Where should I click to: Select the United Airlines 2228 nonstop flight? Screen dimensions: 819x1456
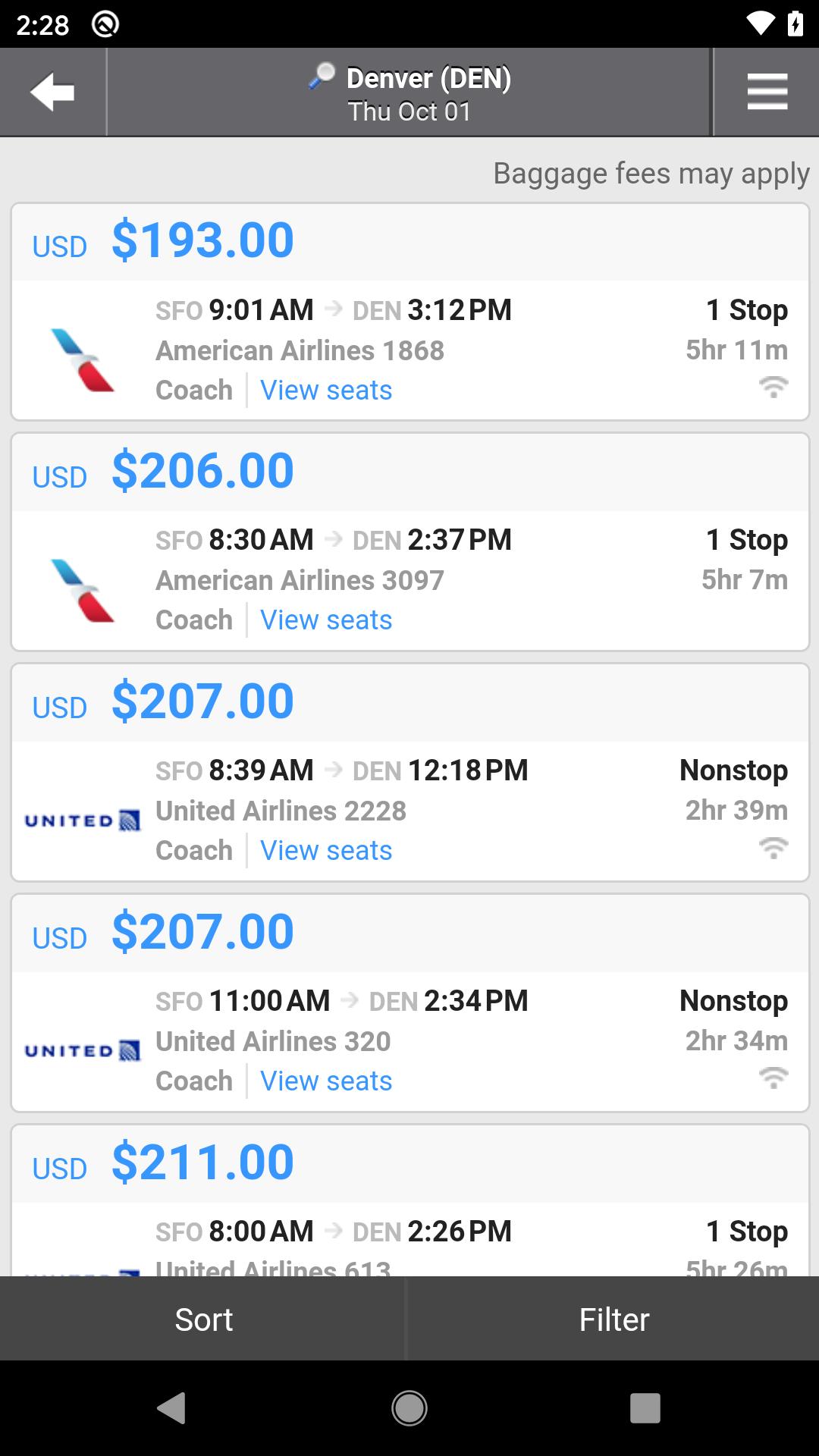tap(409, 772)
